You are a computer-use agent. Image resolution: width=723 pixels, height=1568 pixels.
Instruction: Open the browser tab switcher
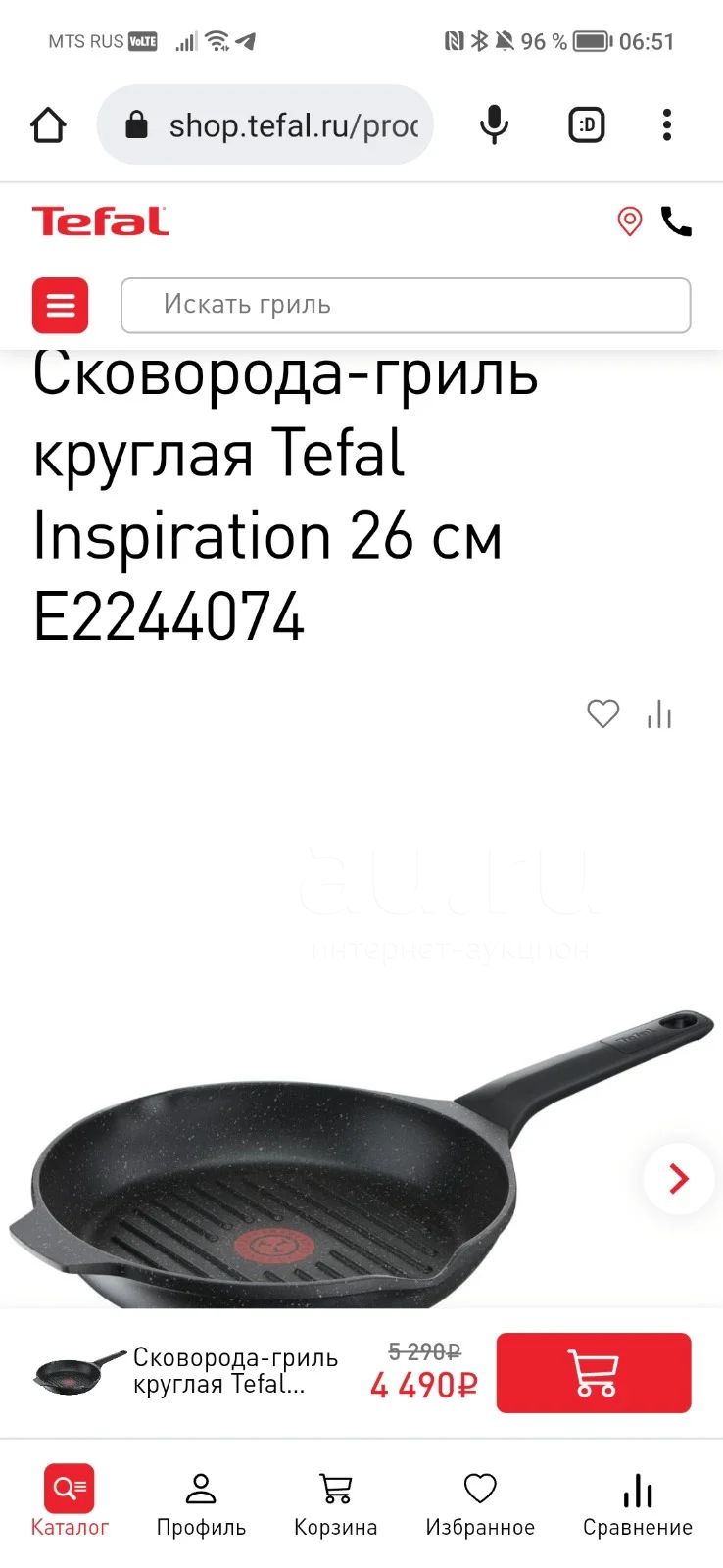[x=587, y=125]
